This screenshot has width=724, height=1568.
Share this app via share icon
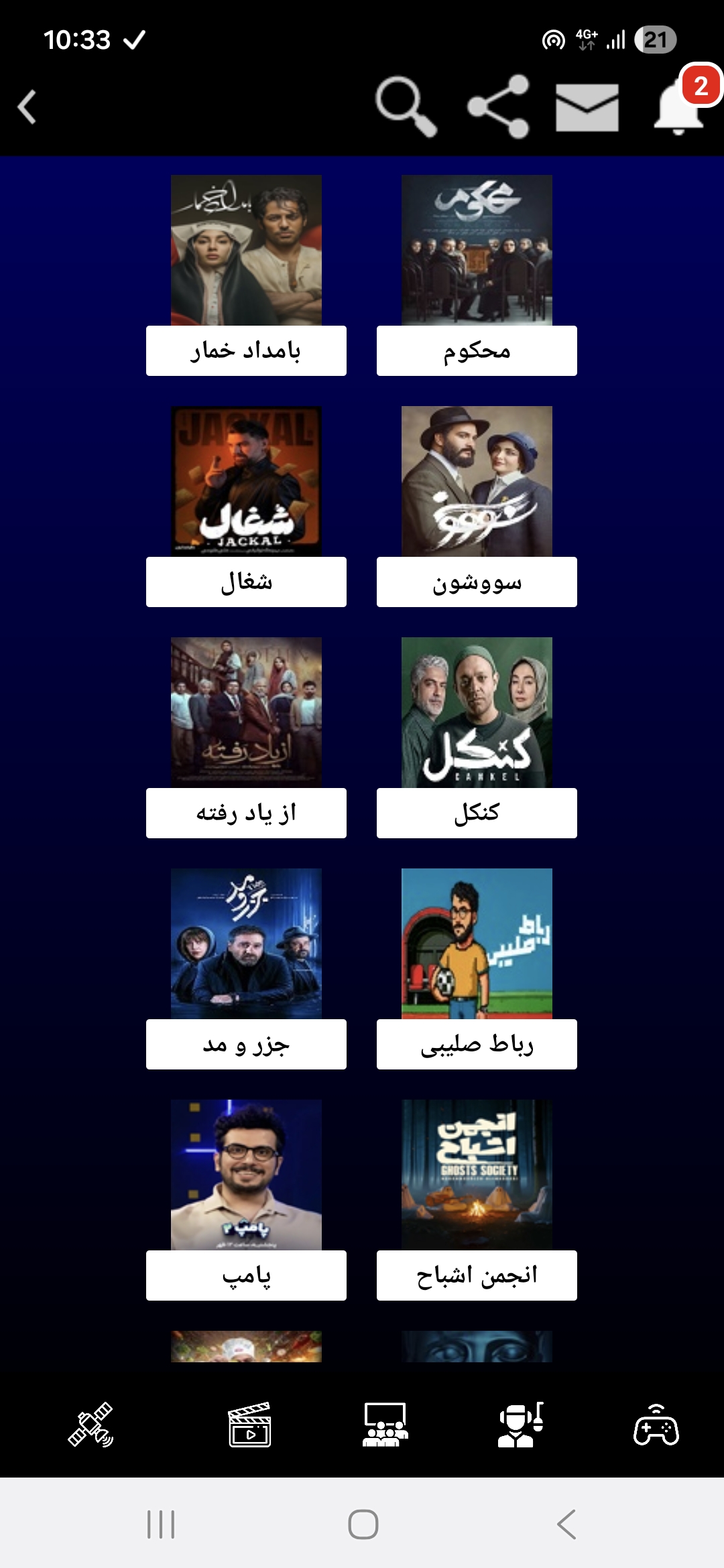(x=499, y=107)
